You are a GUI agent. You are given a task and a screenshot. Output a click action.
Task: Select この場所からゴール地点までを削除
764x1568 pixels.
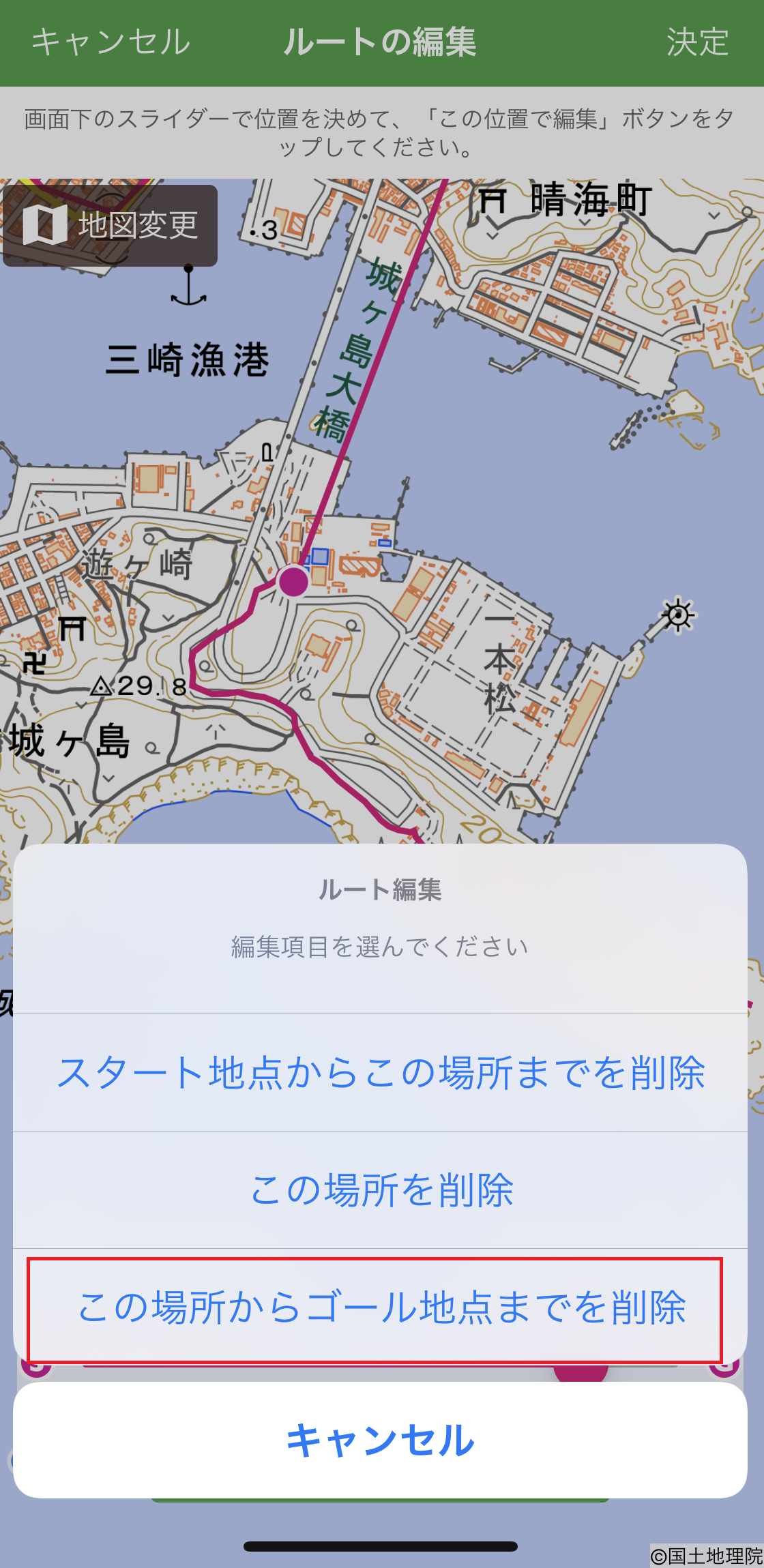[381, 1307]
